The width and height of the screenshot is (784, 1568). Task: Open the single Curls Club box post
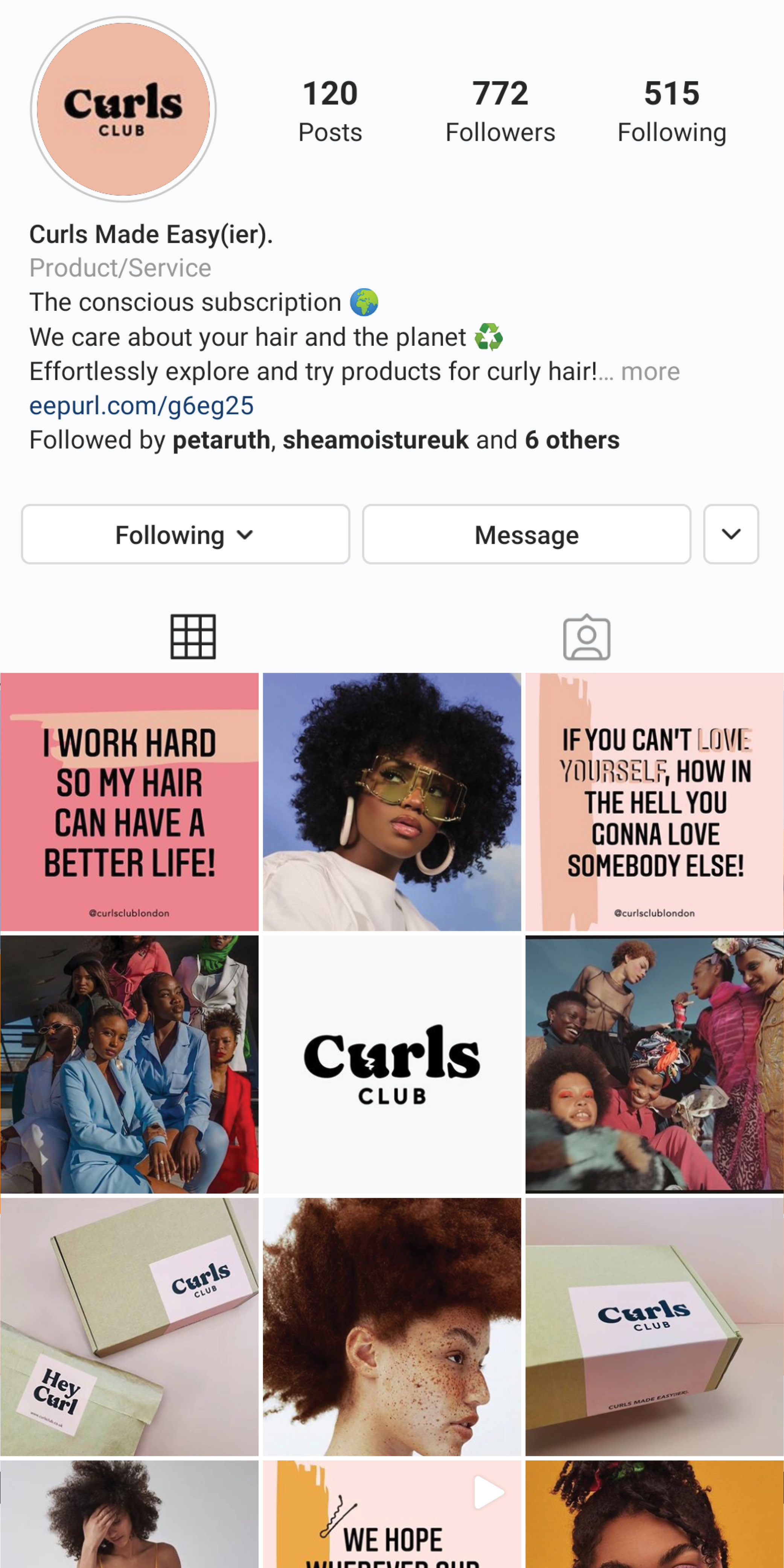click(655, 1327)
